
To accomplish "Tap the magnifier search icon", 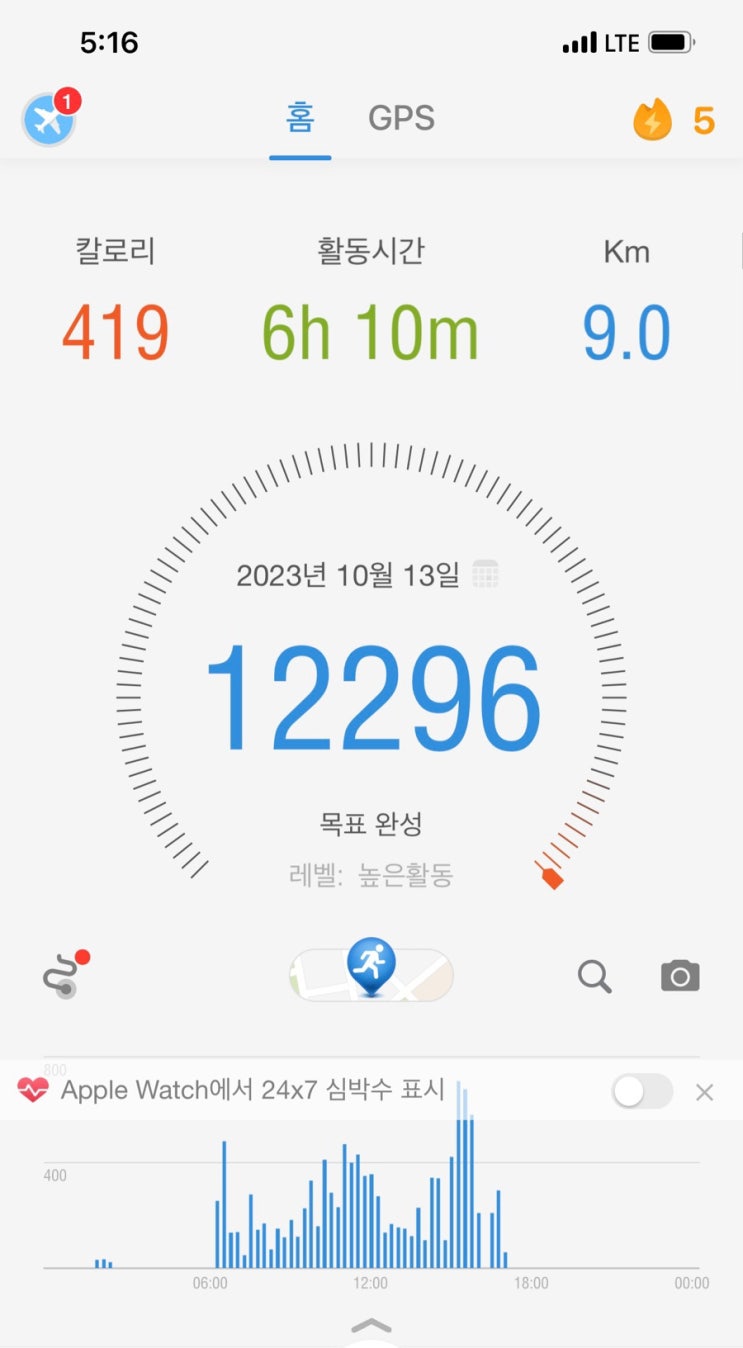I will (x=594, y=976).
